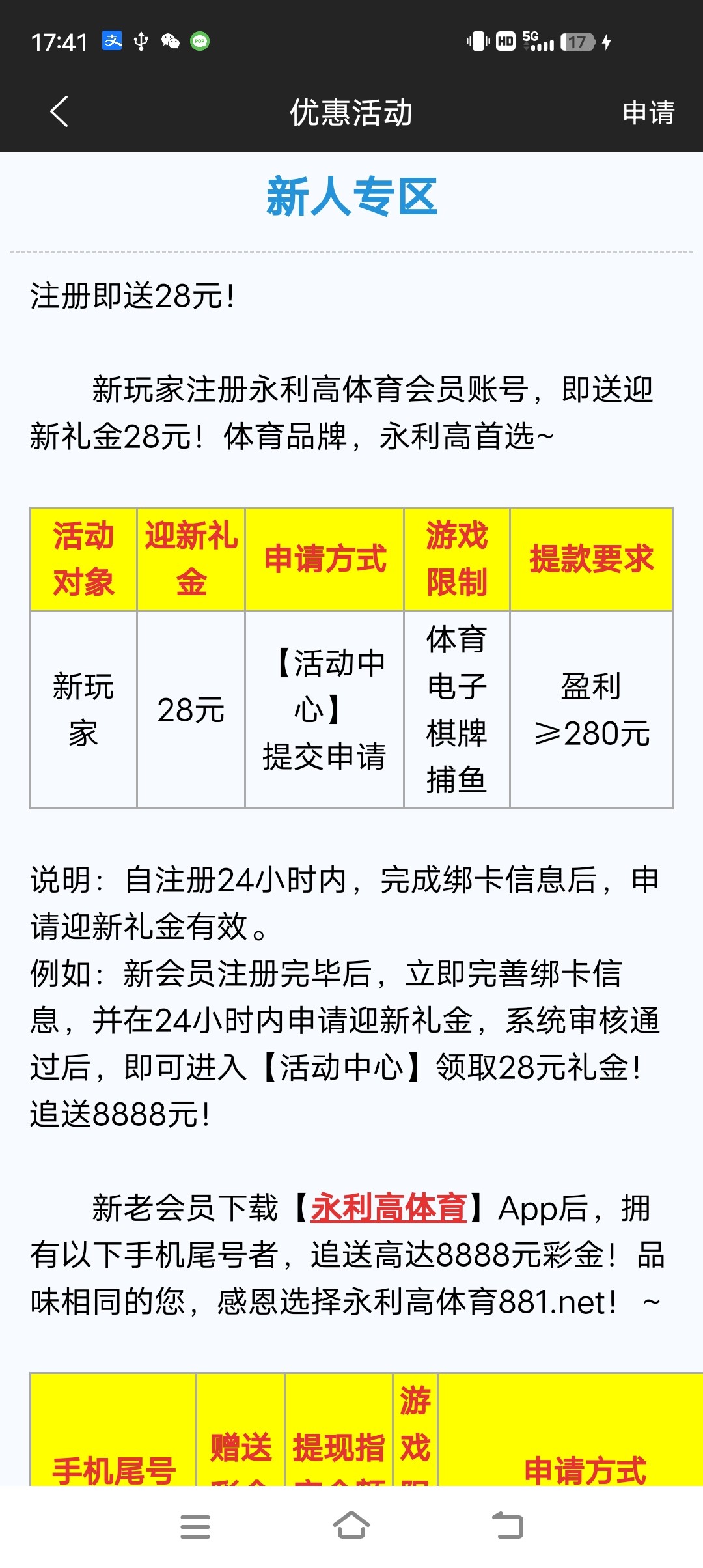Image resolution: width=703 pixels, height=1568 pixels.
Task: Tap 申请 in the top bar
Action: (648, 113)
